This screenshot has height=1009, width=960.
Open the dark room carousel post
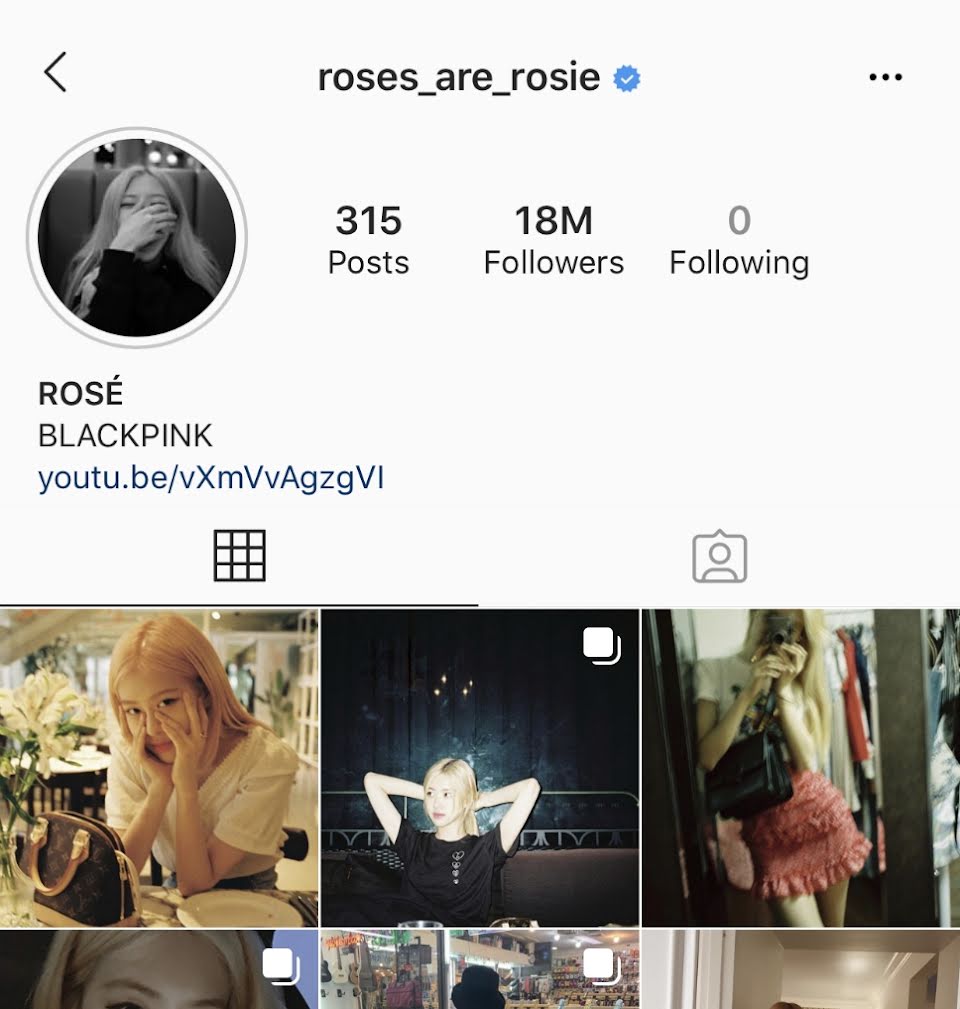[x=479, y=768]
